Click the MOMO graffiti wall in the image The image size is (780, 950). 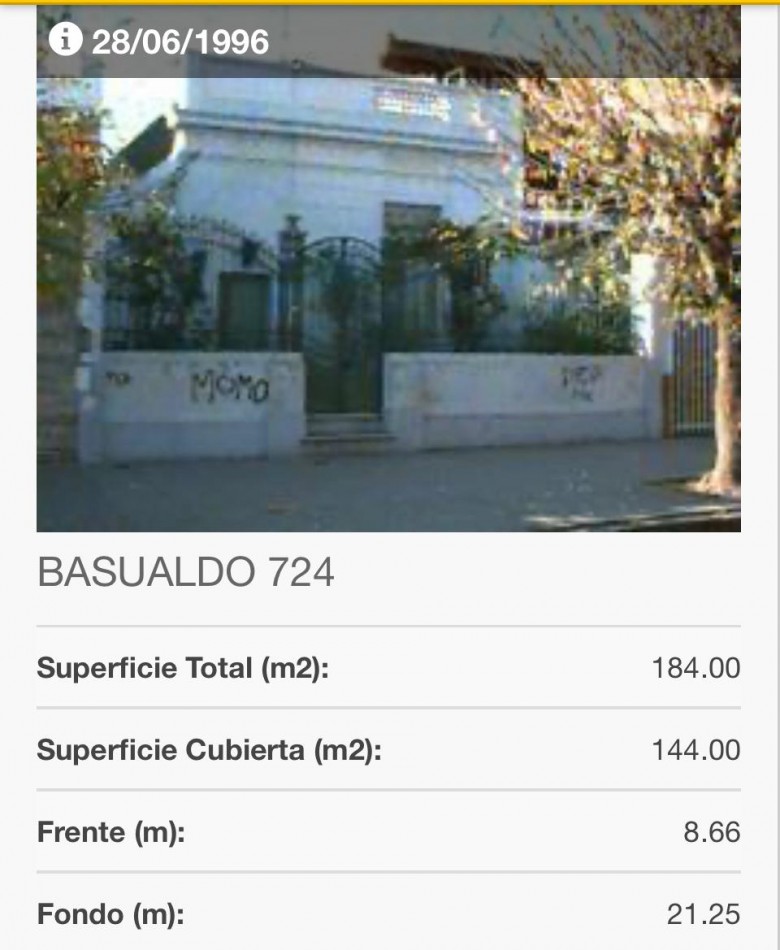click(x=225, y=383)
